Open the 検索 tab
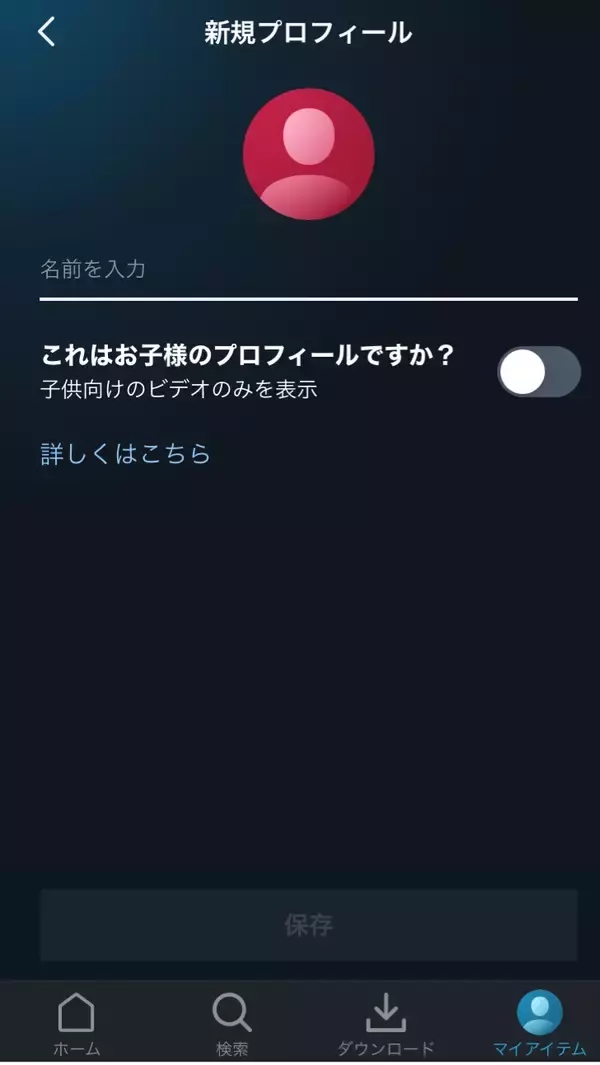The height and width of the screenshot is (1065, 600). tap(232, 1024)
